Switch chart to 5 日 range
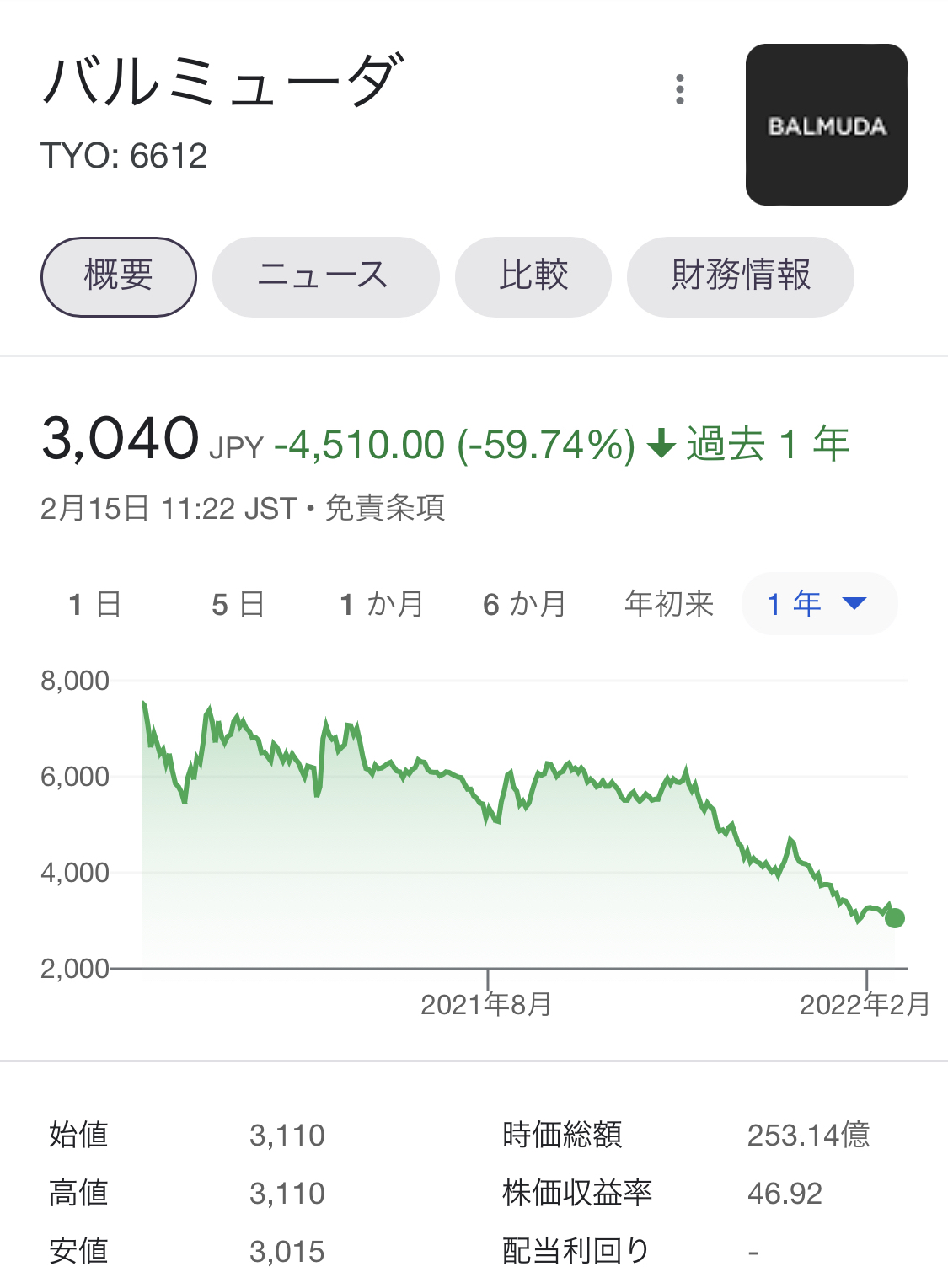This screenshot has height=1288, width=948. (x=238, y=604)
